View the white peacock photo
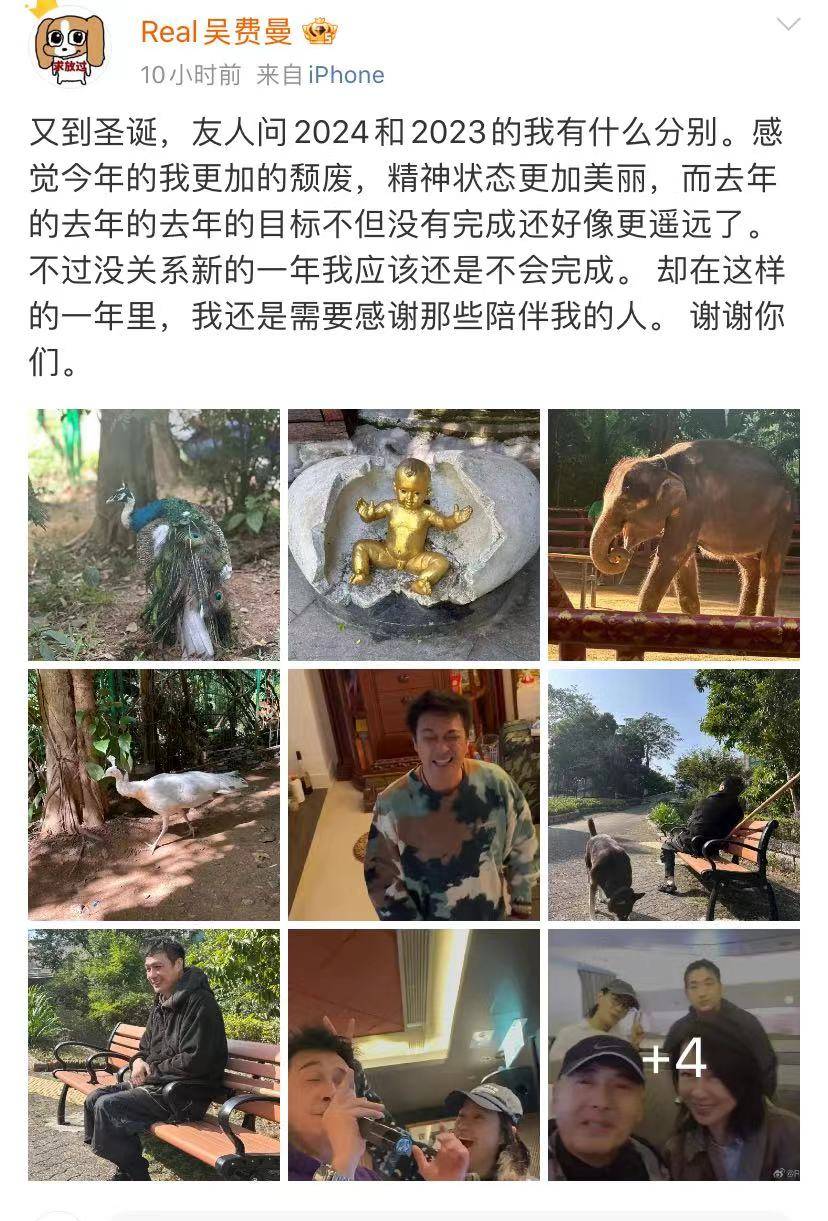Viewport: 828px width, 1221px height. [x=154, y=794]
